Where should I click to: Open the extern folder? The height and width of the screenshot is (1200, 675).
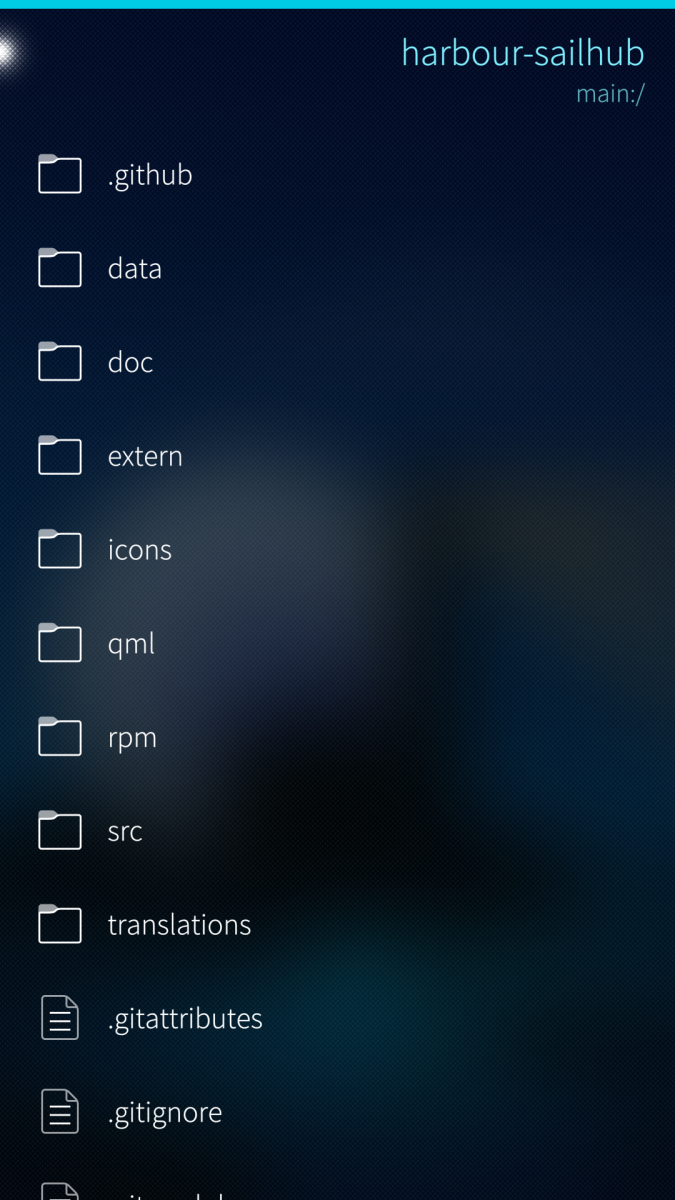pos(145,456)
